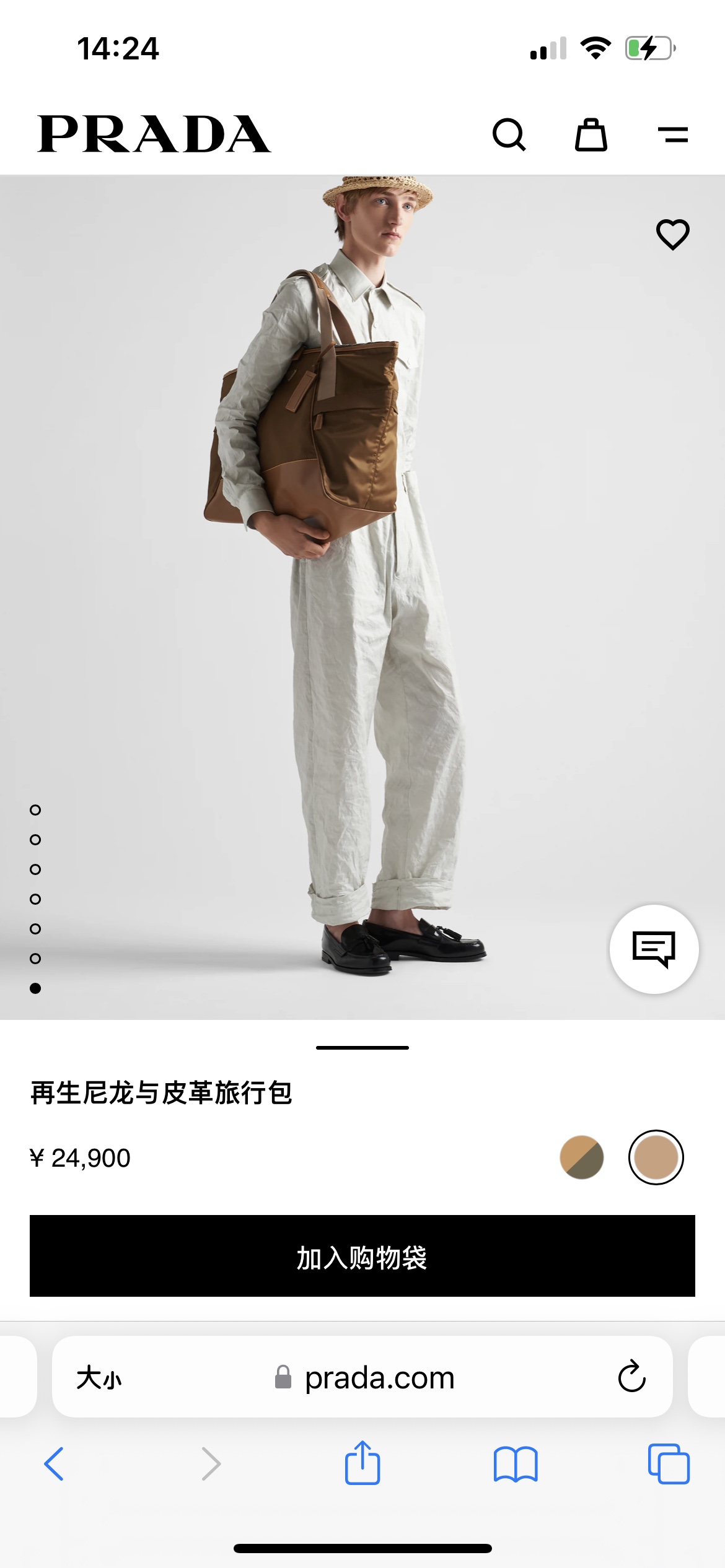
Task: Open the search magnifier in the Prada header
Action: coord(509,134)
